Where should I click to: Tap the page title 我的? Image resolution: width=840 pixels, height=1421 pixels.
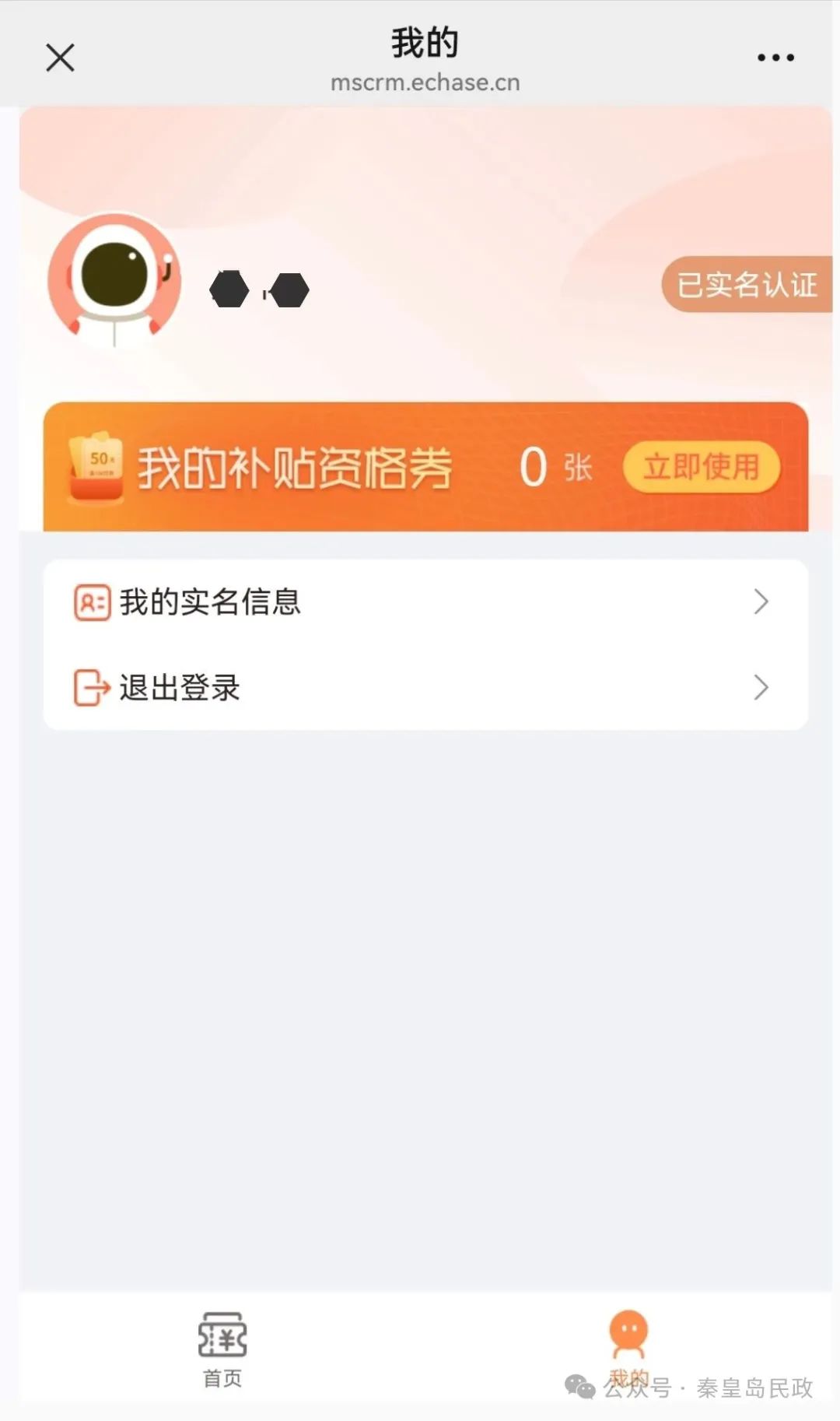click(x=424, y=43)
